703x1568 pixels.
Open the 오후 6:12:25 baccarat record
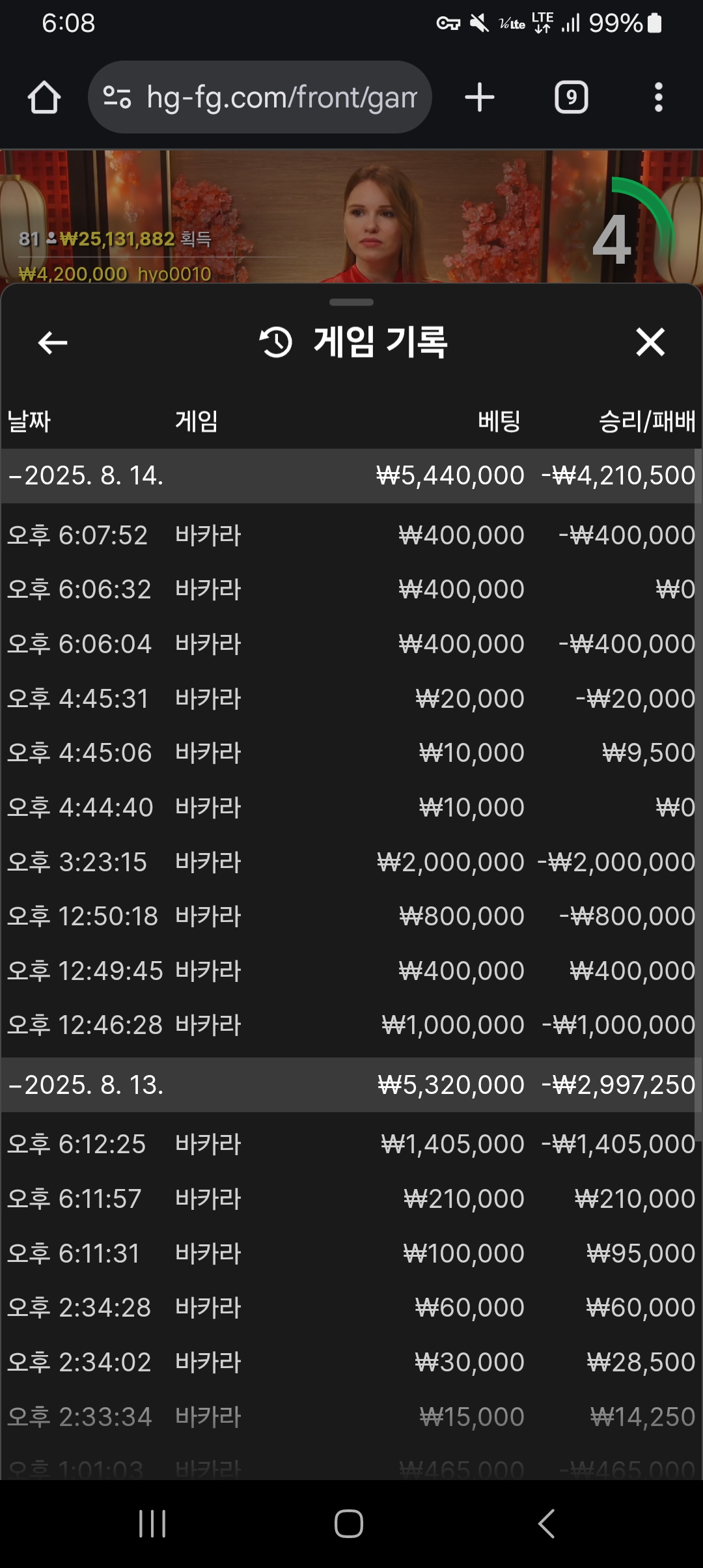pyautogui.click(x=351, y=1144)
